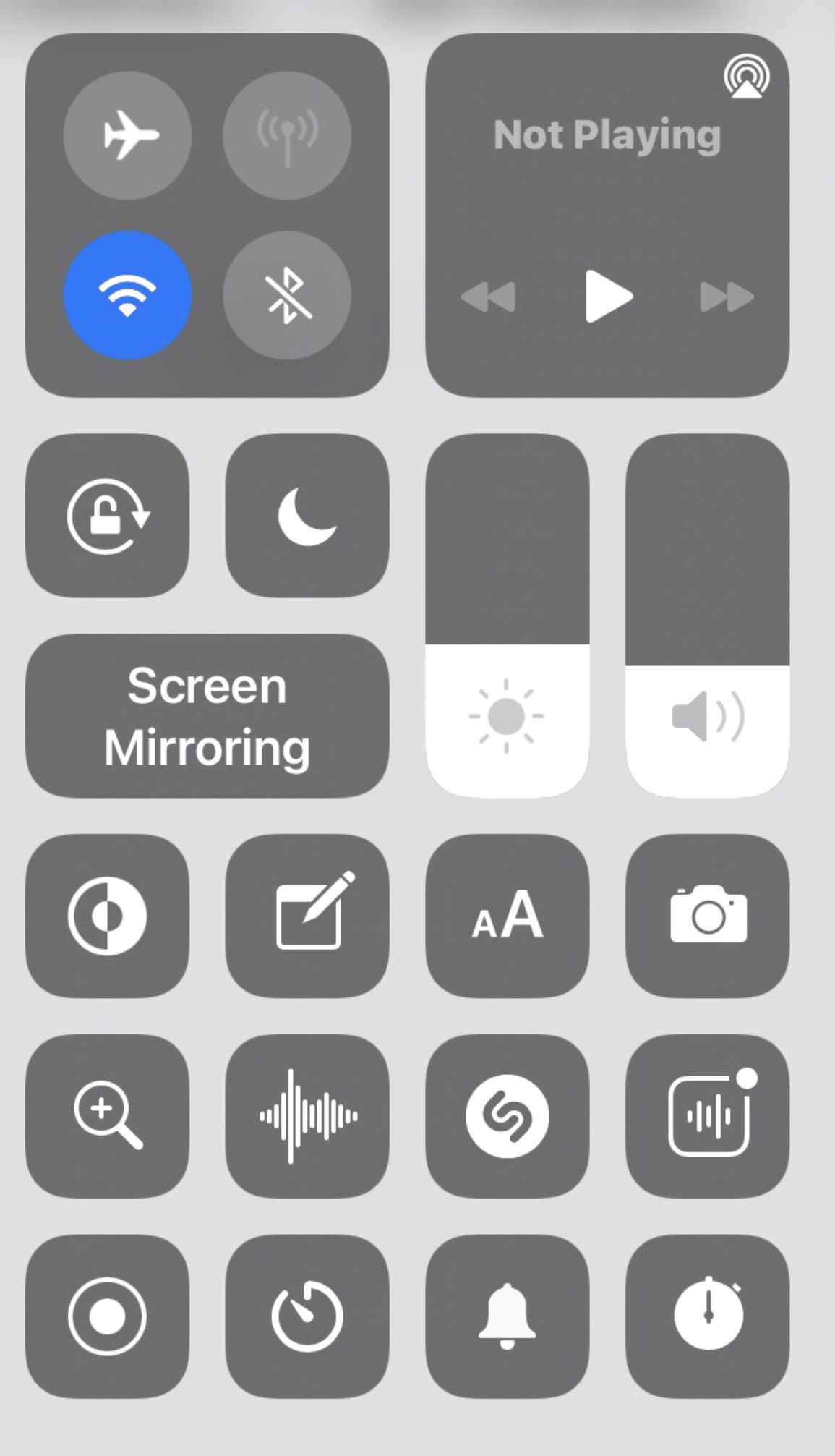Screen dimensions: 835x1456
Task: Open Screen Mirroring
Action: 207,716
